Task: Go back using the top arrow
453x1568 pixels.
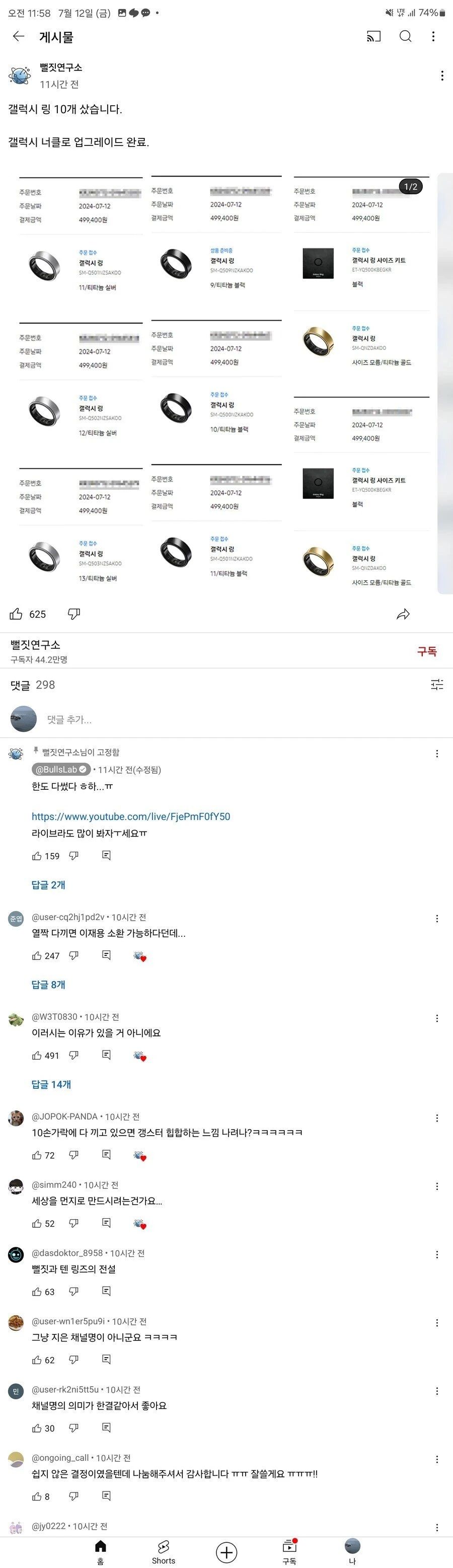Action: click(x=18, y=37)
